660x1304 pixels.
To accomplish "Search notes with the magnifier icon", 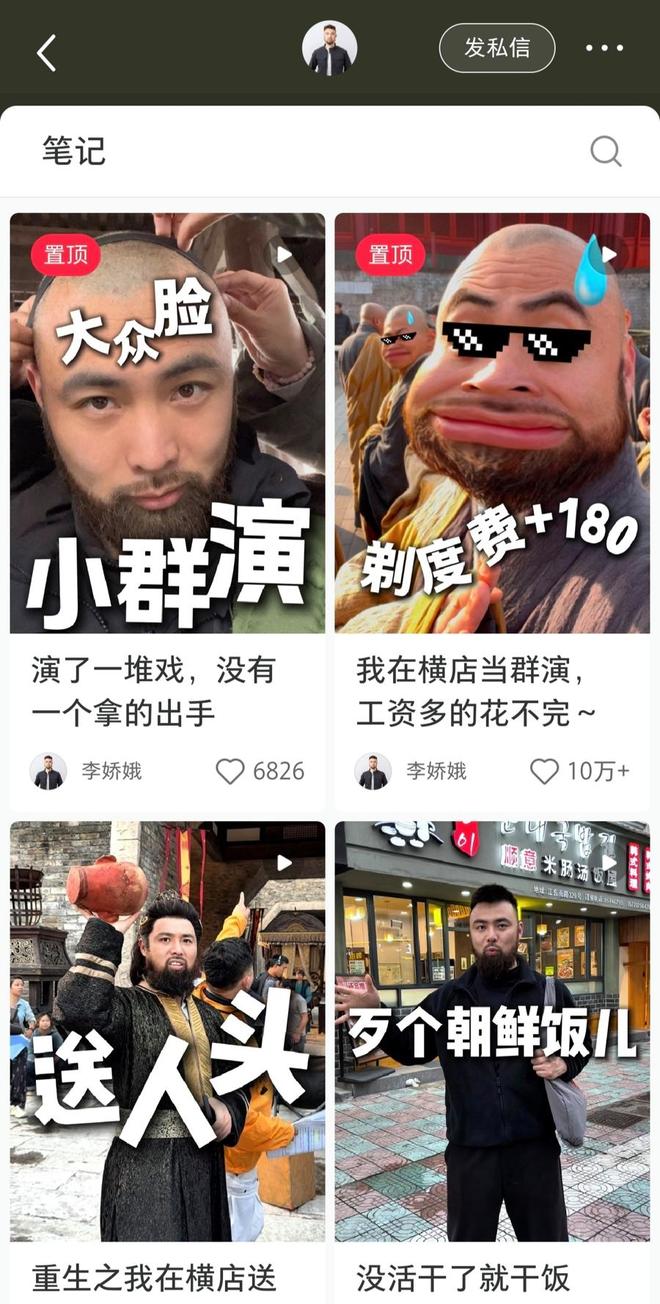I will click(606, 151).
